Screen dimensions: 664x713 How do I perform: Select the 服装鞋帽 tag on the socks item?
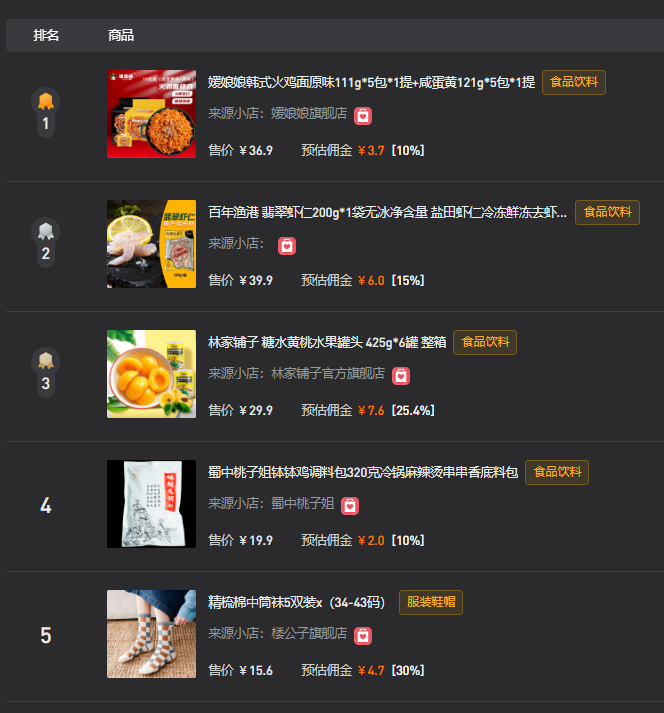click(x=431, y=602)
